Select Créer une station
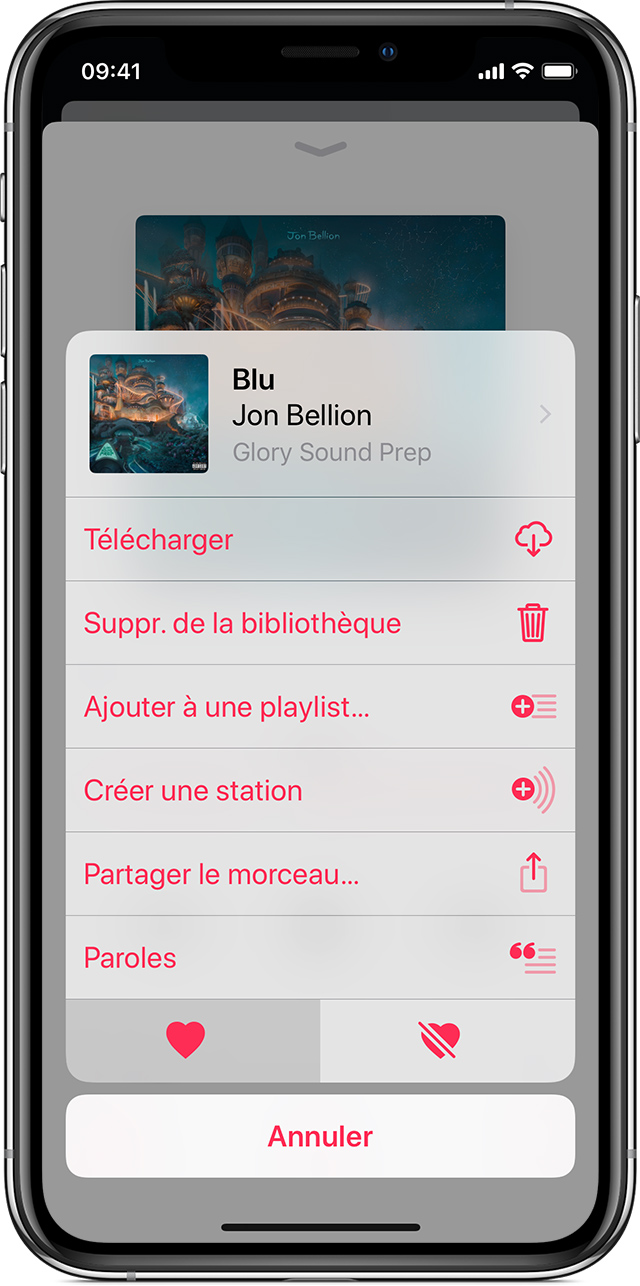Viewport: 640px width, 1286px height. tap(320, 791)
